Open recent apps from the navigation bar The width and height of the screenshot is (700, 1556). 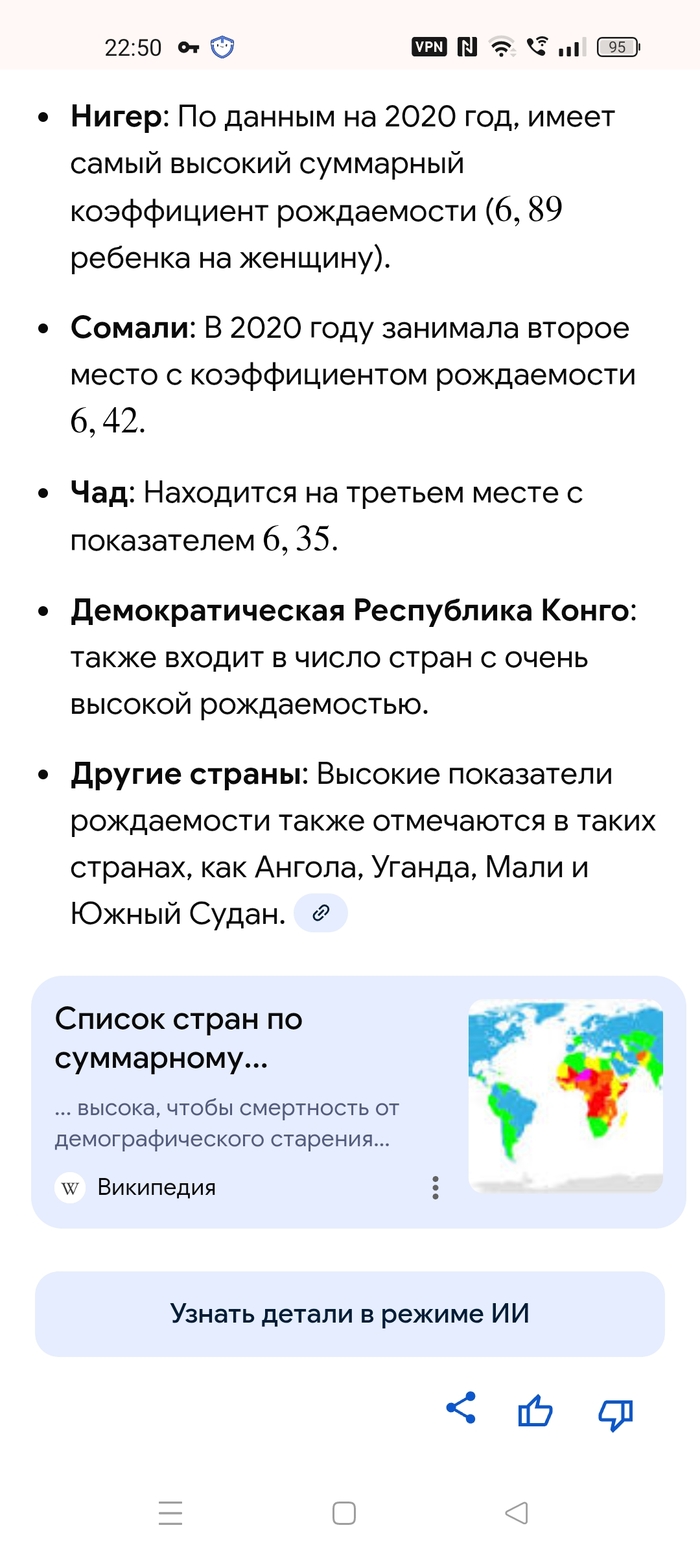pos(171,1513)
